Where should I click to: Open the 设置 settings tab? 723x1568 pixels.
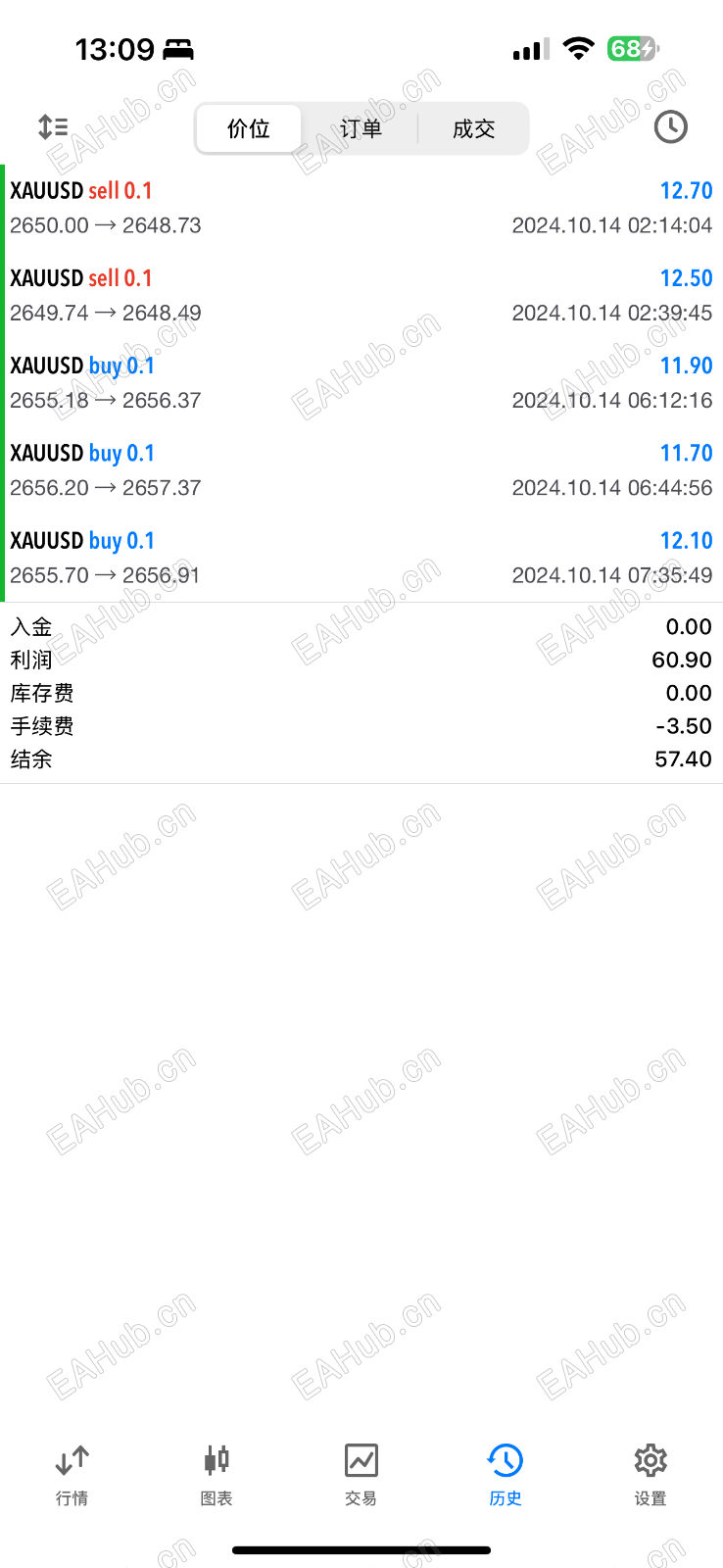click(650, 1474)
